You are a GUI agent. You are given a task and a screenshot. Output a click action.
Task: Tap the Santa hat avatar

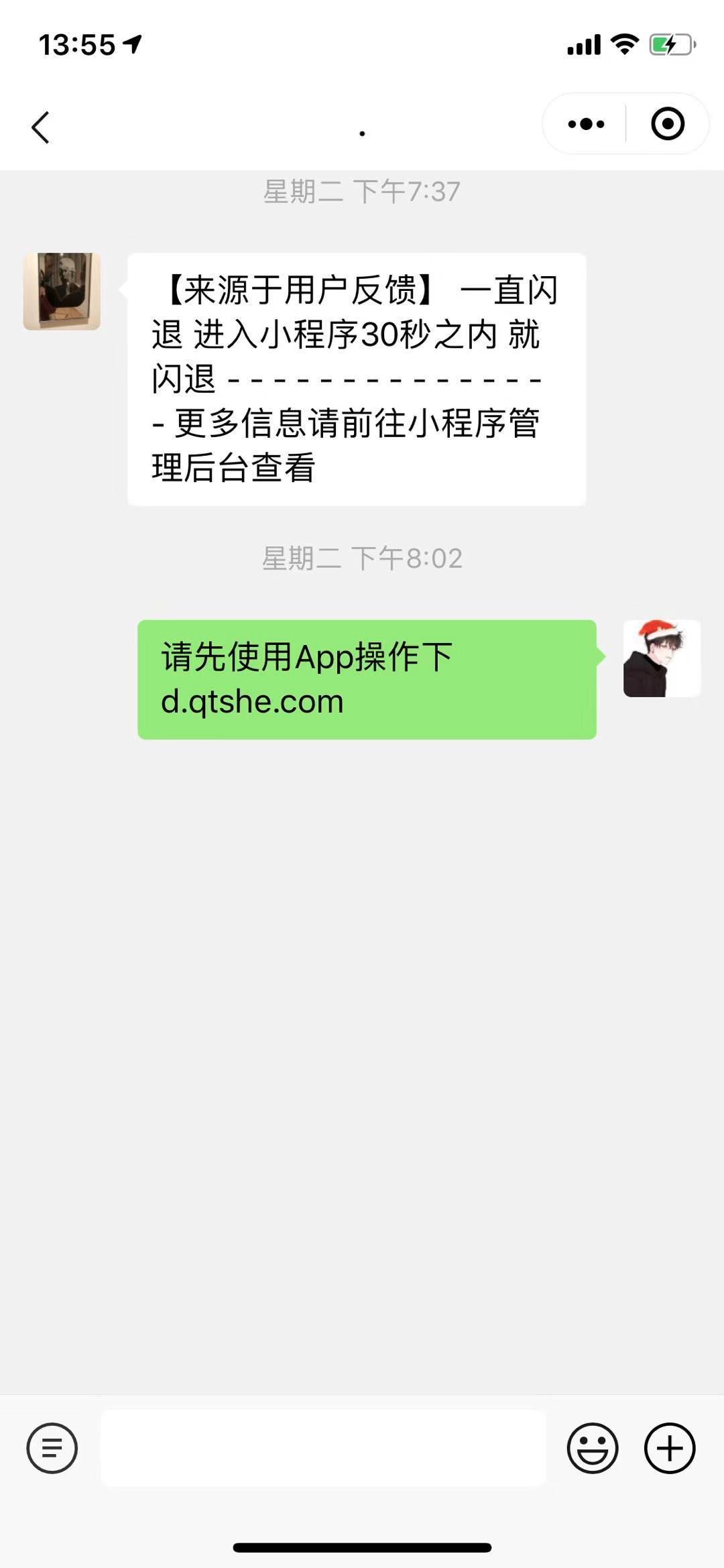tap(662, 658)
